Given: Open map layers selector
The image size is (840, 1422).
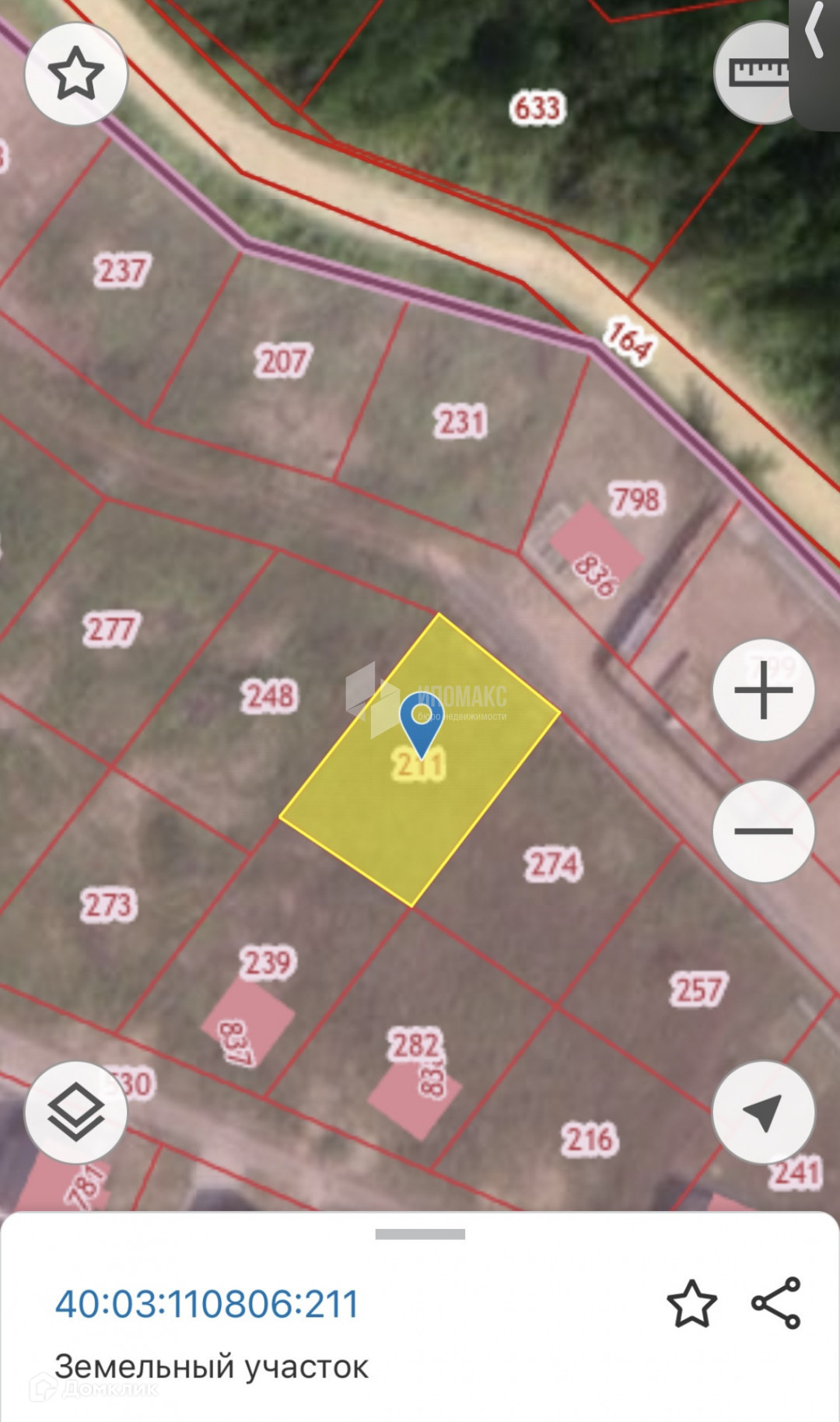Looking at the screenshot, I should pos(76,1112).
